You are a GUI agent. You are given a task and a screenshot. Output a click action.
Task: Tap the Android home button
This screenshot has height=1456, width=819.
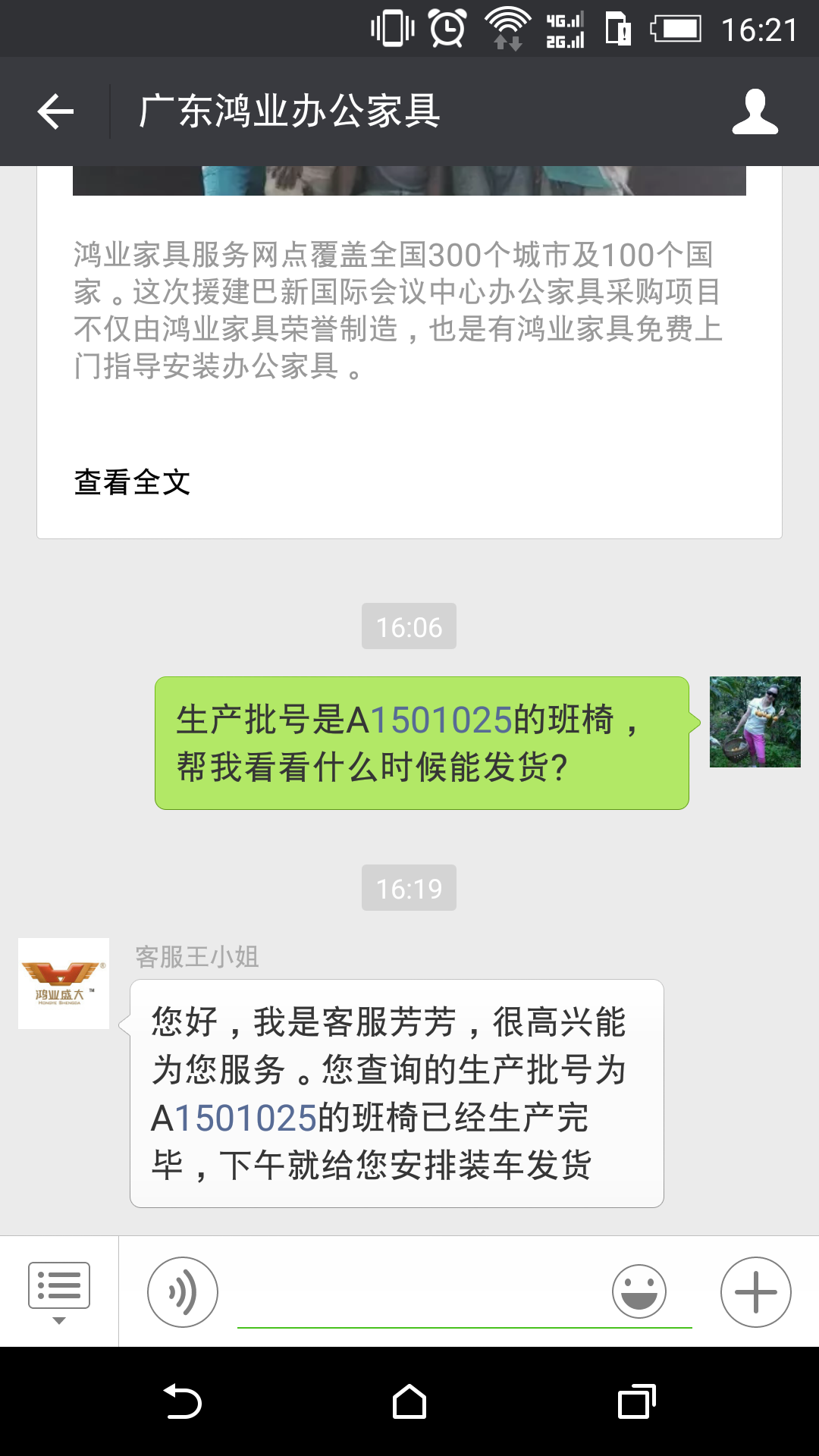tap(408, 1407)
